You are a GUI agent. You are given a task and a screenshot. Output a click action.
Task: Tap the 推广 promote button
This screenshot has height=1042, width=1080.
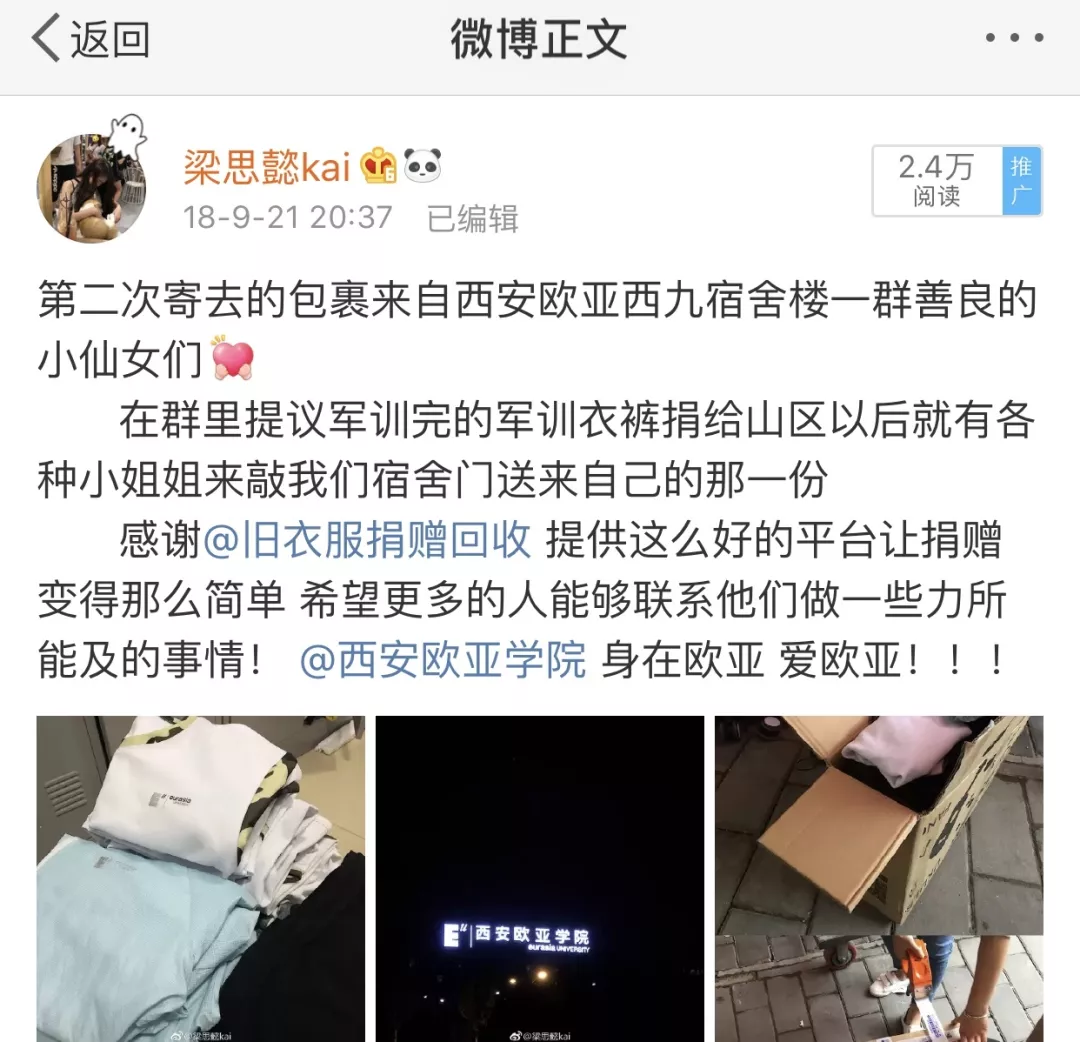1021,181
